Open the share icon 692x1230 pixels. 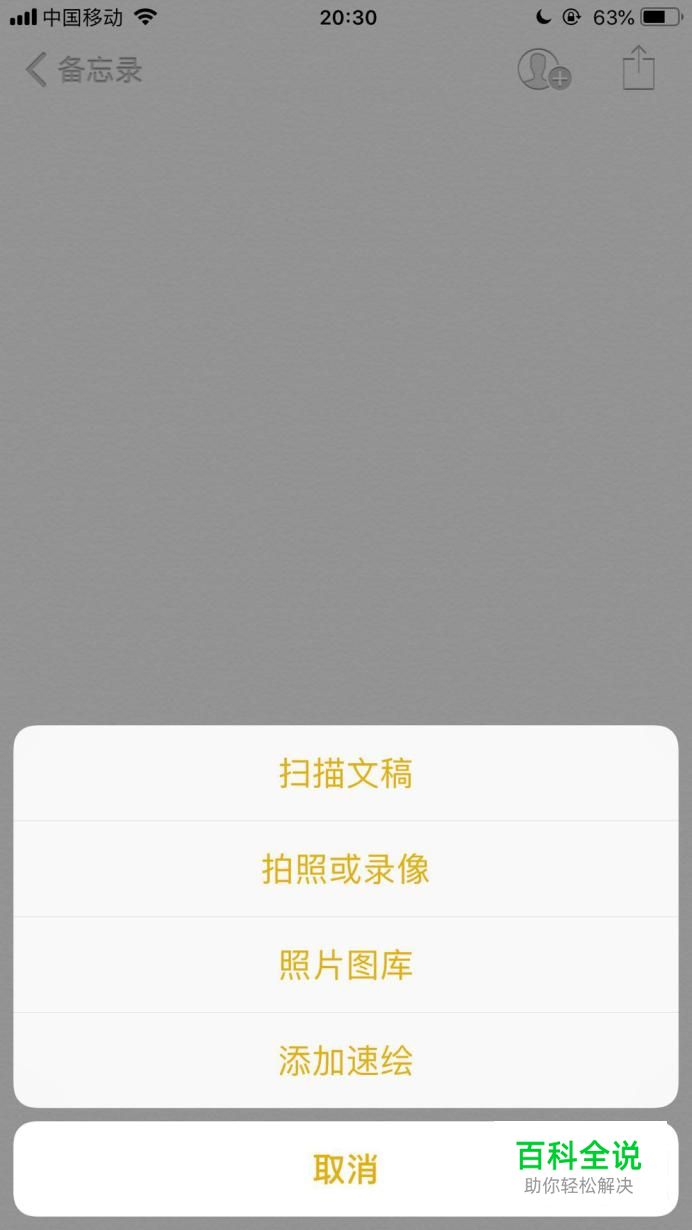(x=638, y=68)
